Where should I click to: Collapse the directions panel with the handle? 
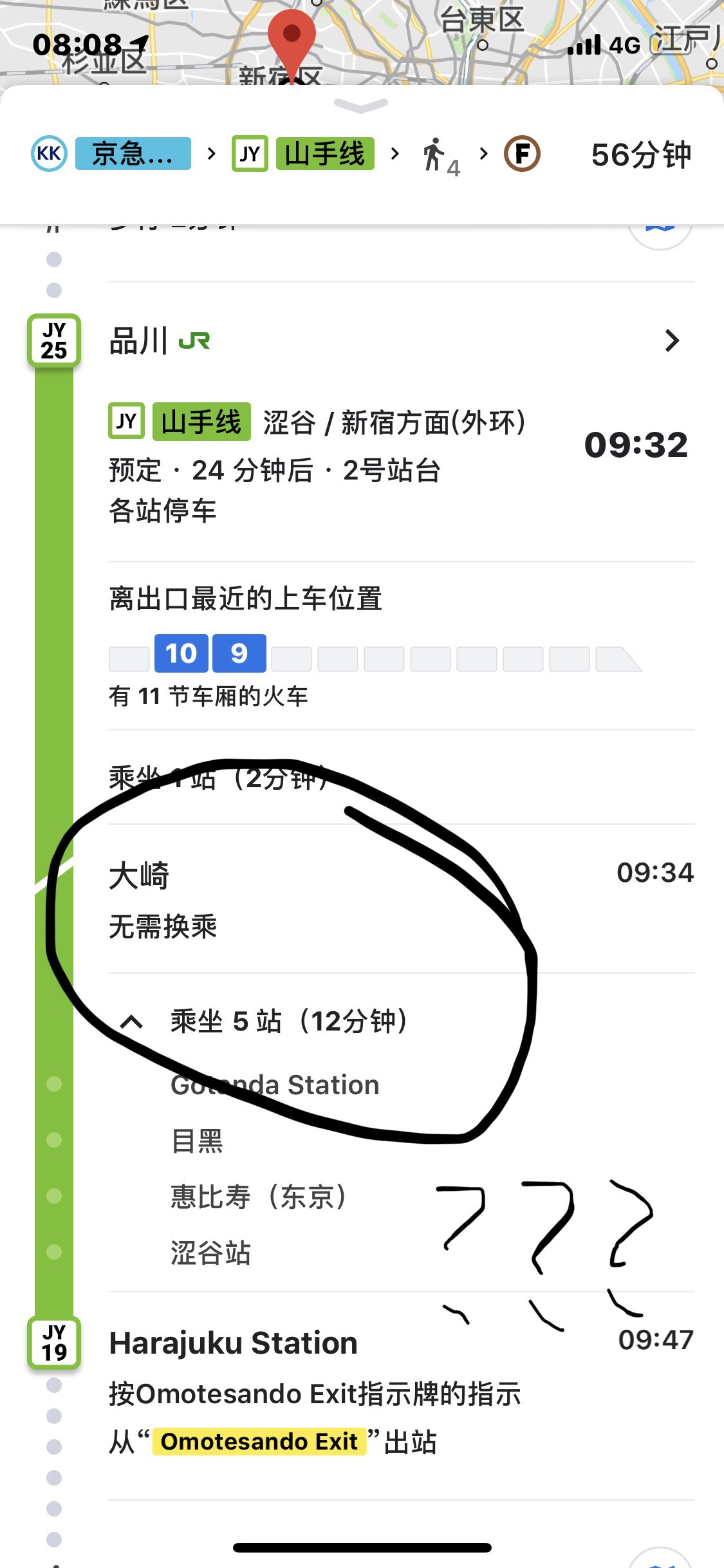tap(361, 106)
